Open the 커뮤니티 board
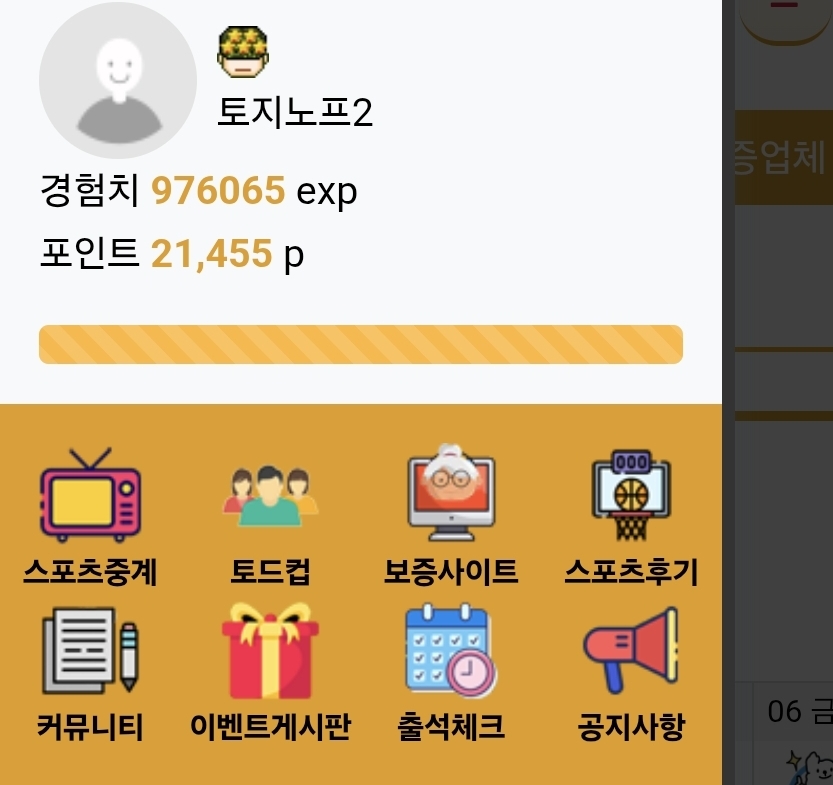 [90, 672]
